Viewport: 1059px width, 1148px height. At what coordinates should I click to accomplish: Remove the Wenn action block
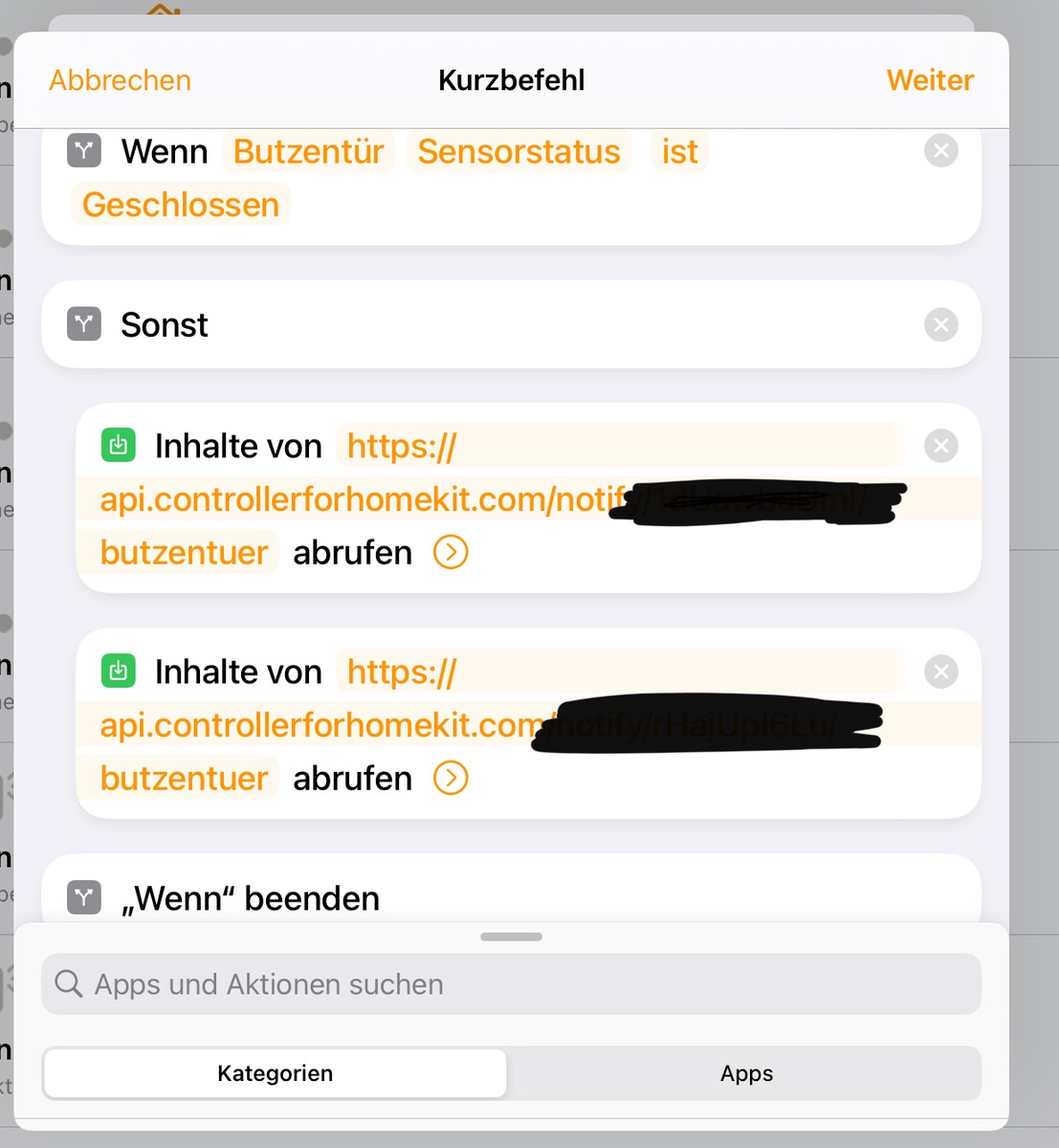coord(940,151)
